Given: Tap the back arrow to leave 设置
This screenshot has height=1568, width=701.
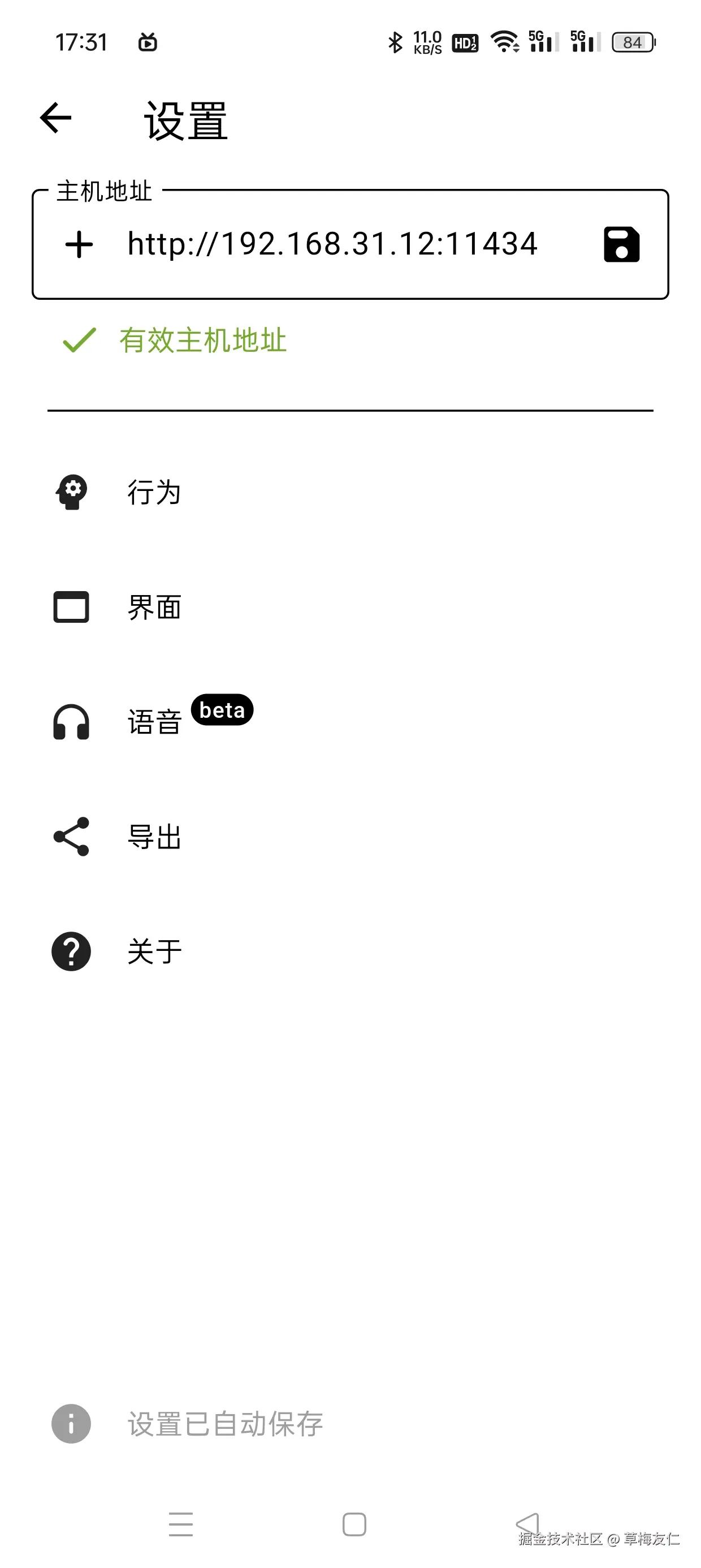Looking at the screenshot, I should (55, 118).
